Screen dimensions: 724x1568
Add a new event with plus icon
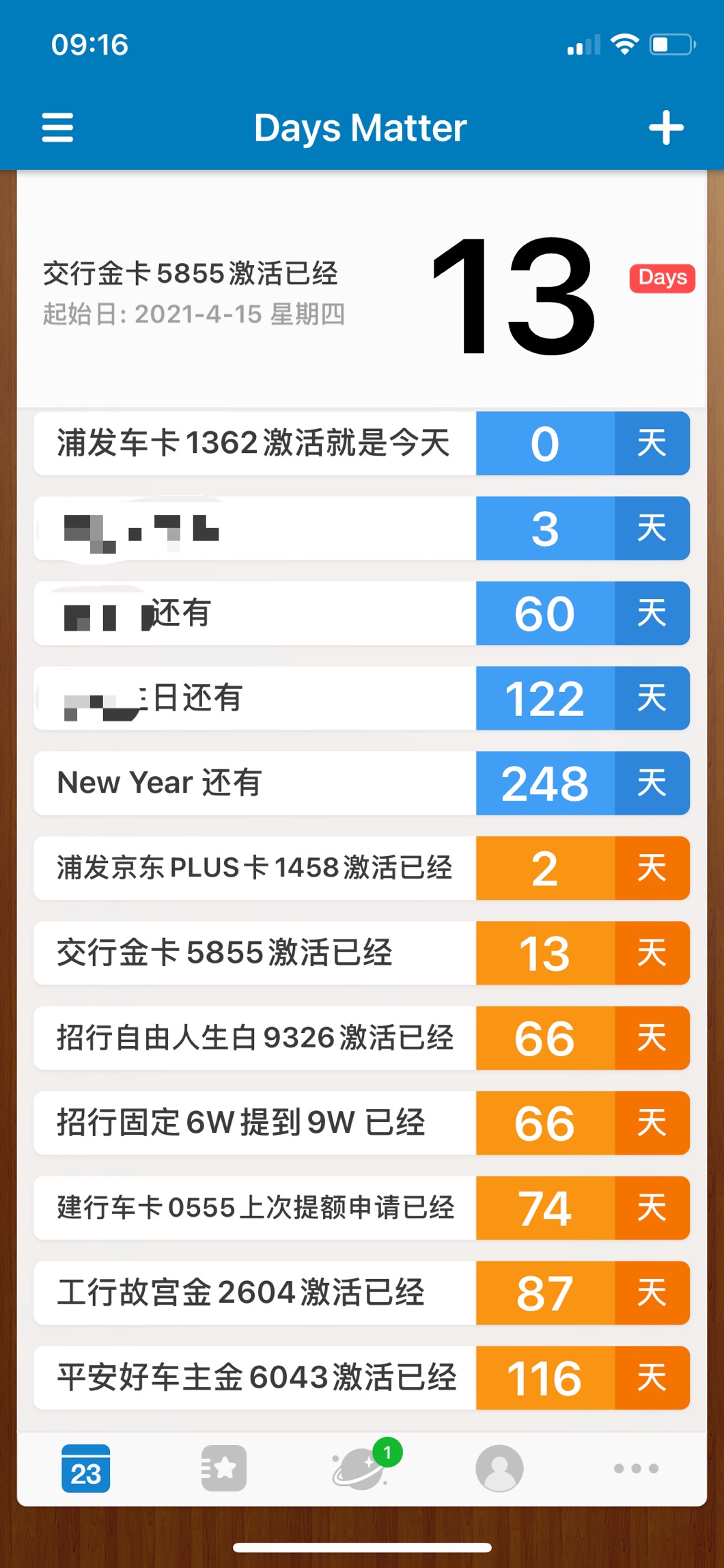coord(666,128)
